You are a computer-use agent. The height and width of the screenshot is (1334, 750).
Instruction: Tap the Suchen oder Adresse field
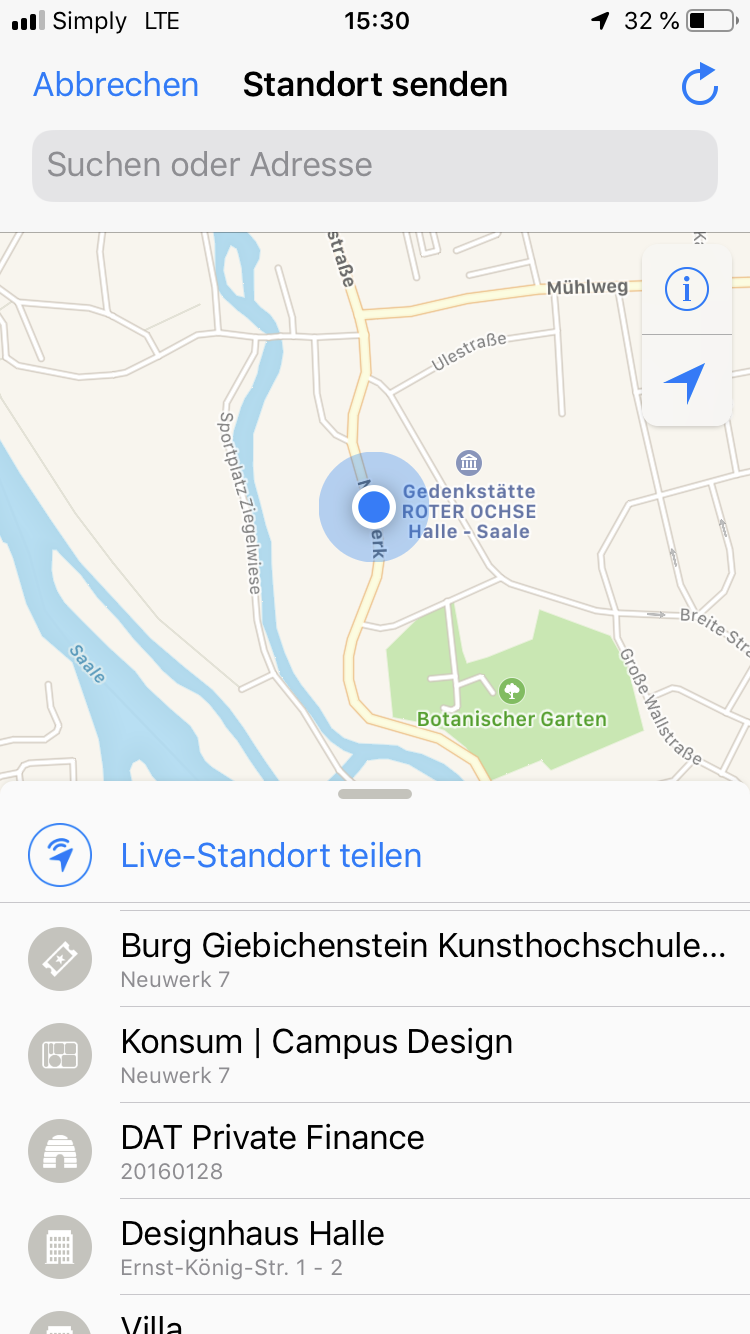click(375, 165)
